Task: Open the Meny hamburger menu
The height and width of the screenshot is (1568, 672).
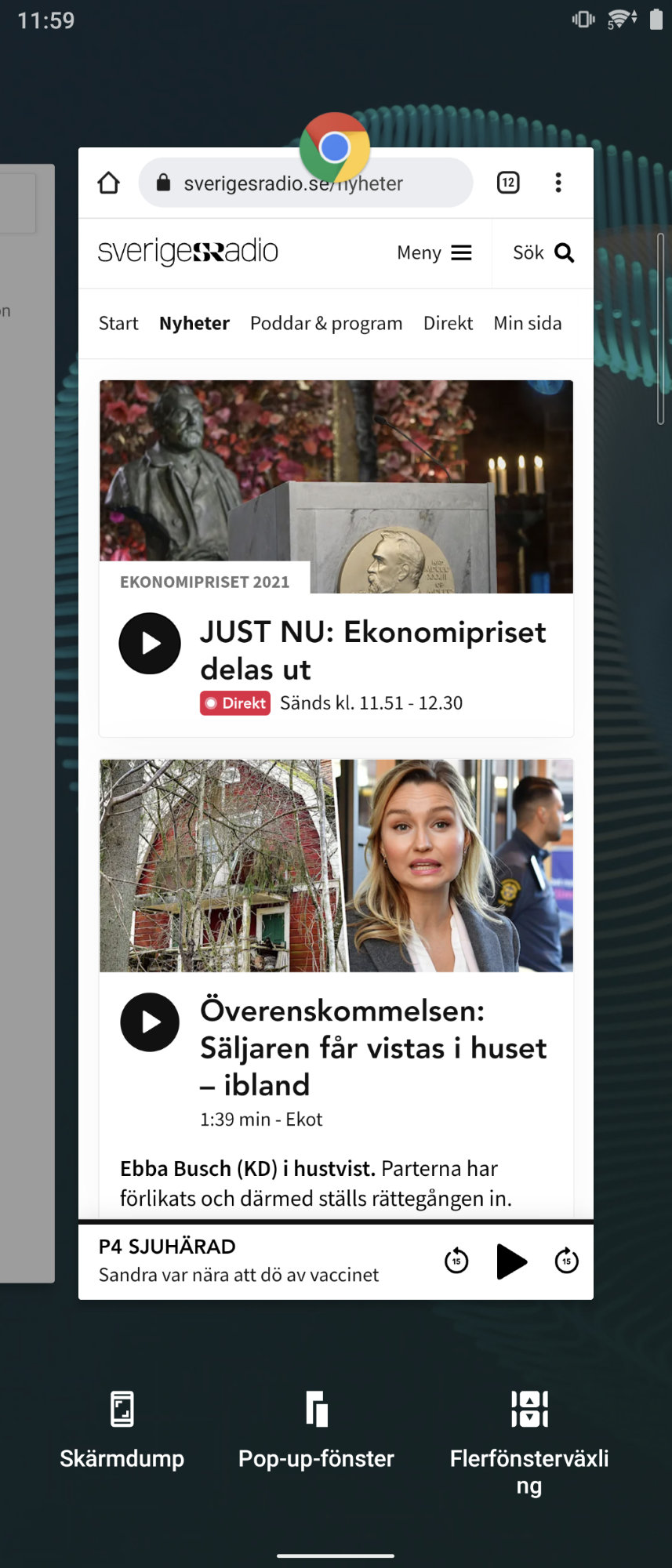Action: point(434,252)
